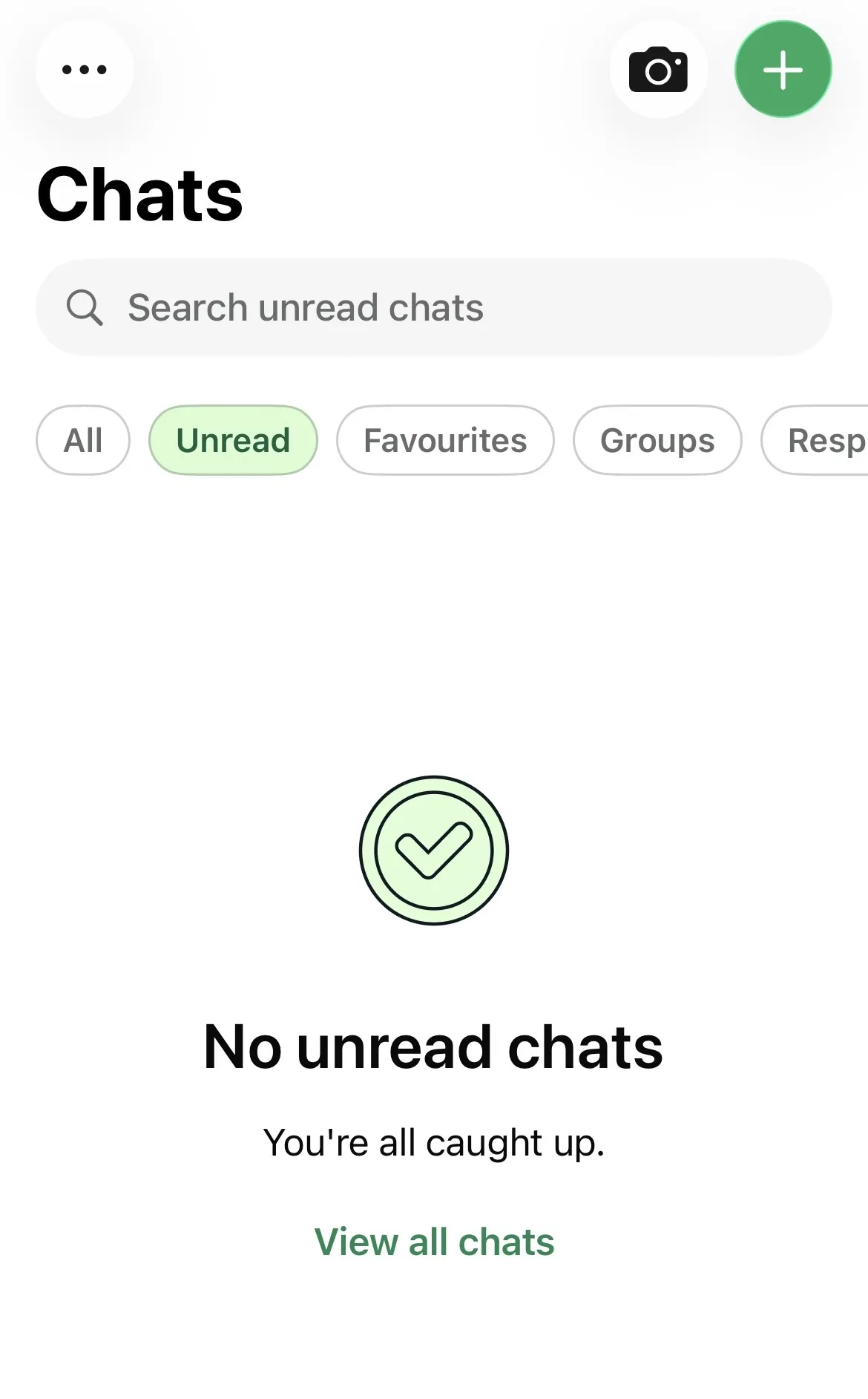This screenshot has height=1399, width=868.
Task: Switch to the All filter chip
Action: [83, 440]
